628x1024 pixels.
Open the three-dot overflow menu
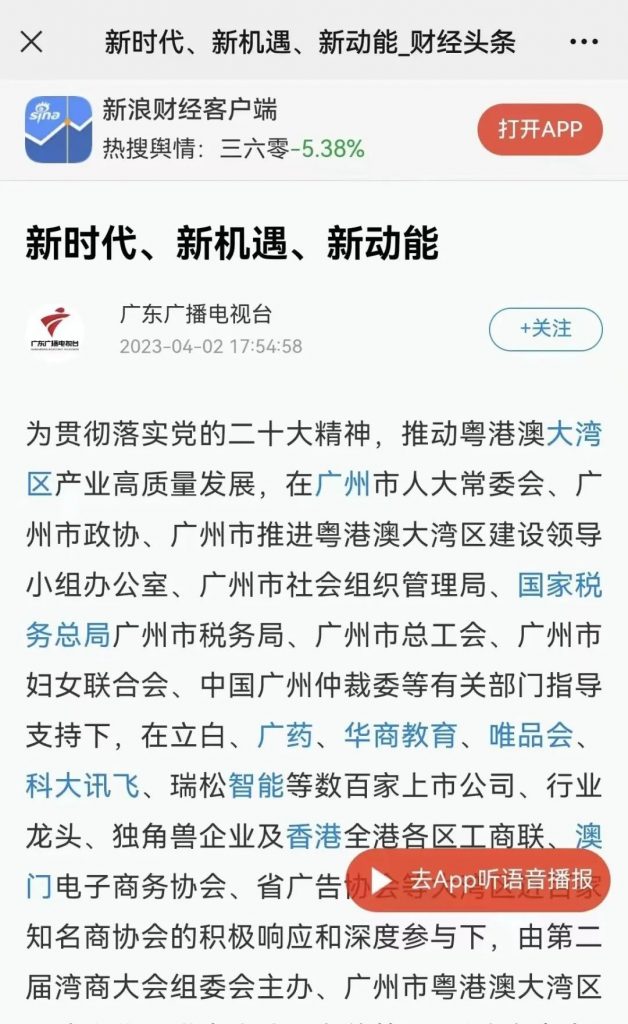click(583, 42)
